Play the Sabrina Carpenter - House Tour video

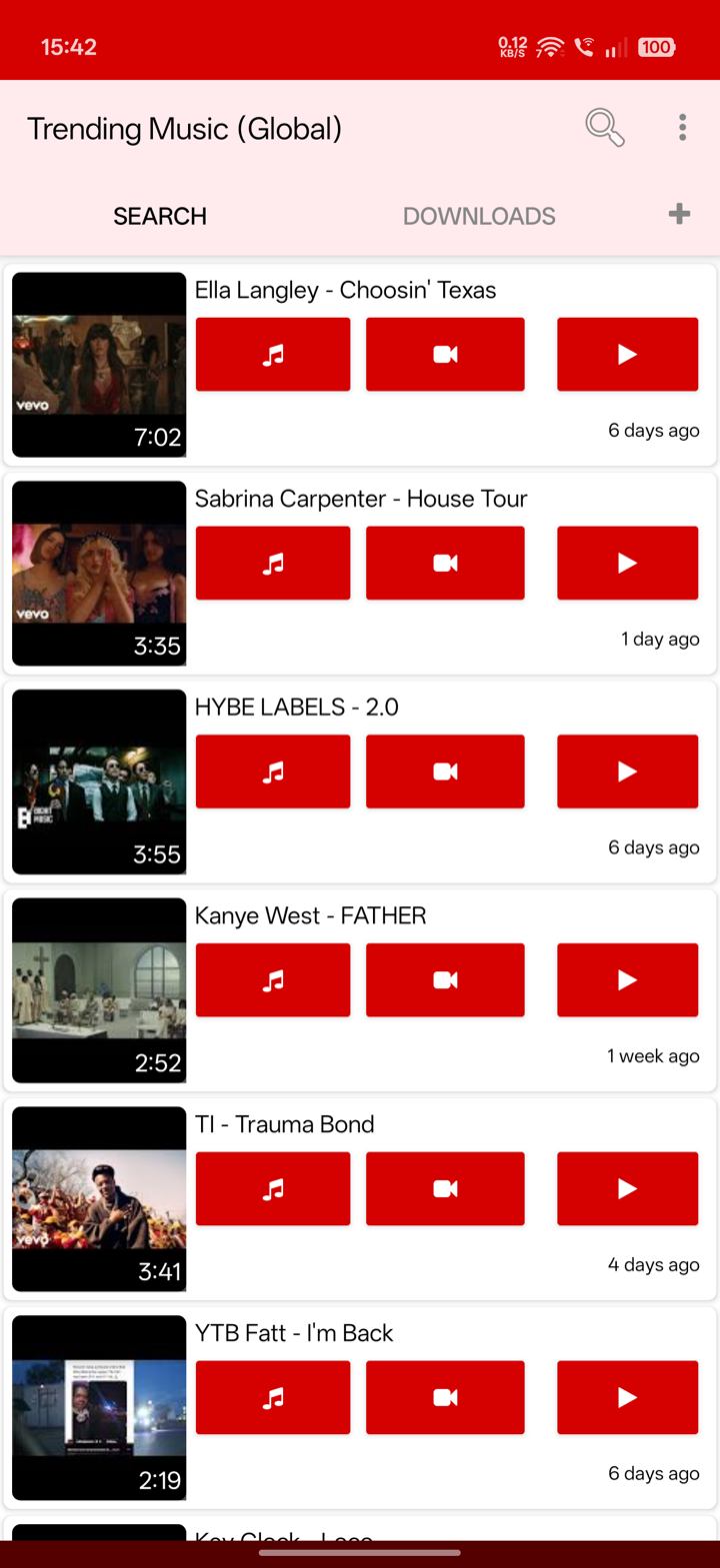(x=627, y=563)
